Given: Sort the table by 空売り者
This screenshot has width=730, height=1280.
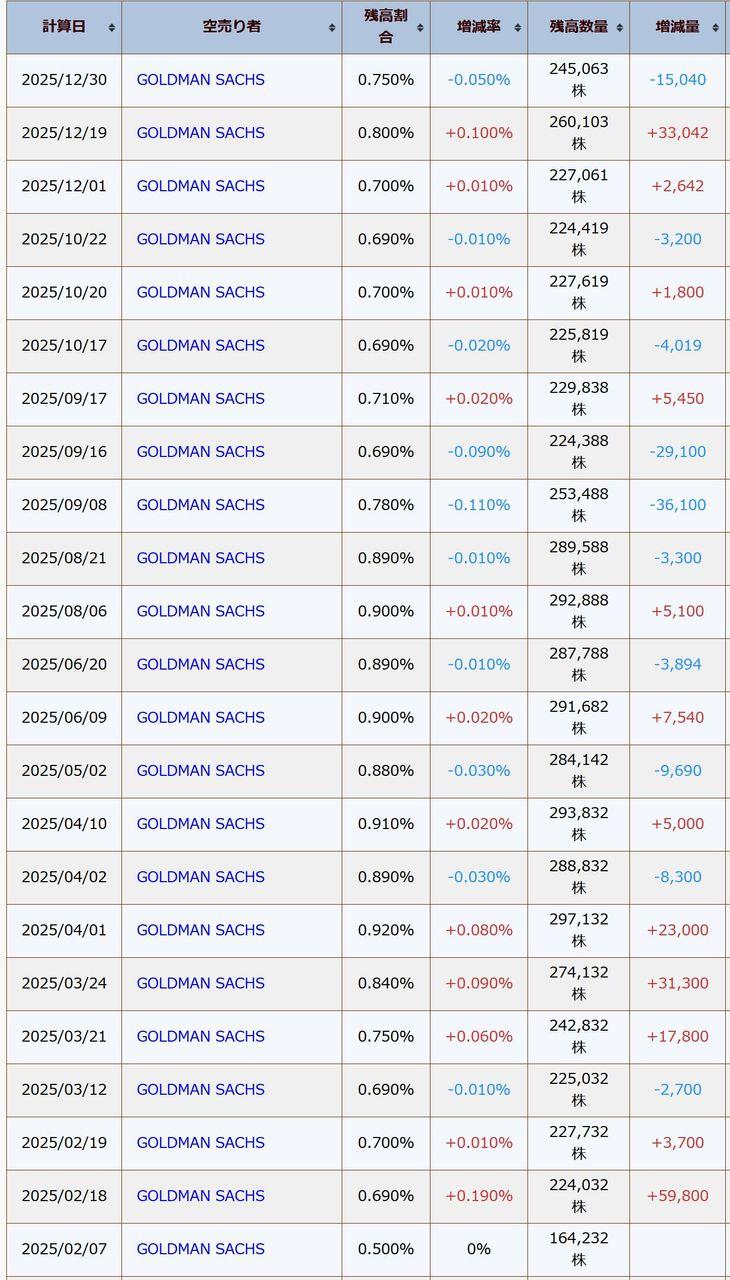Looking at the screenshot, I should [231, 27].
